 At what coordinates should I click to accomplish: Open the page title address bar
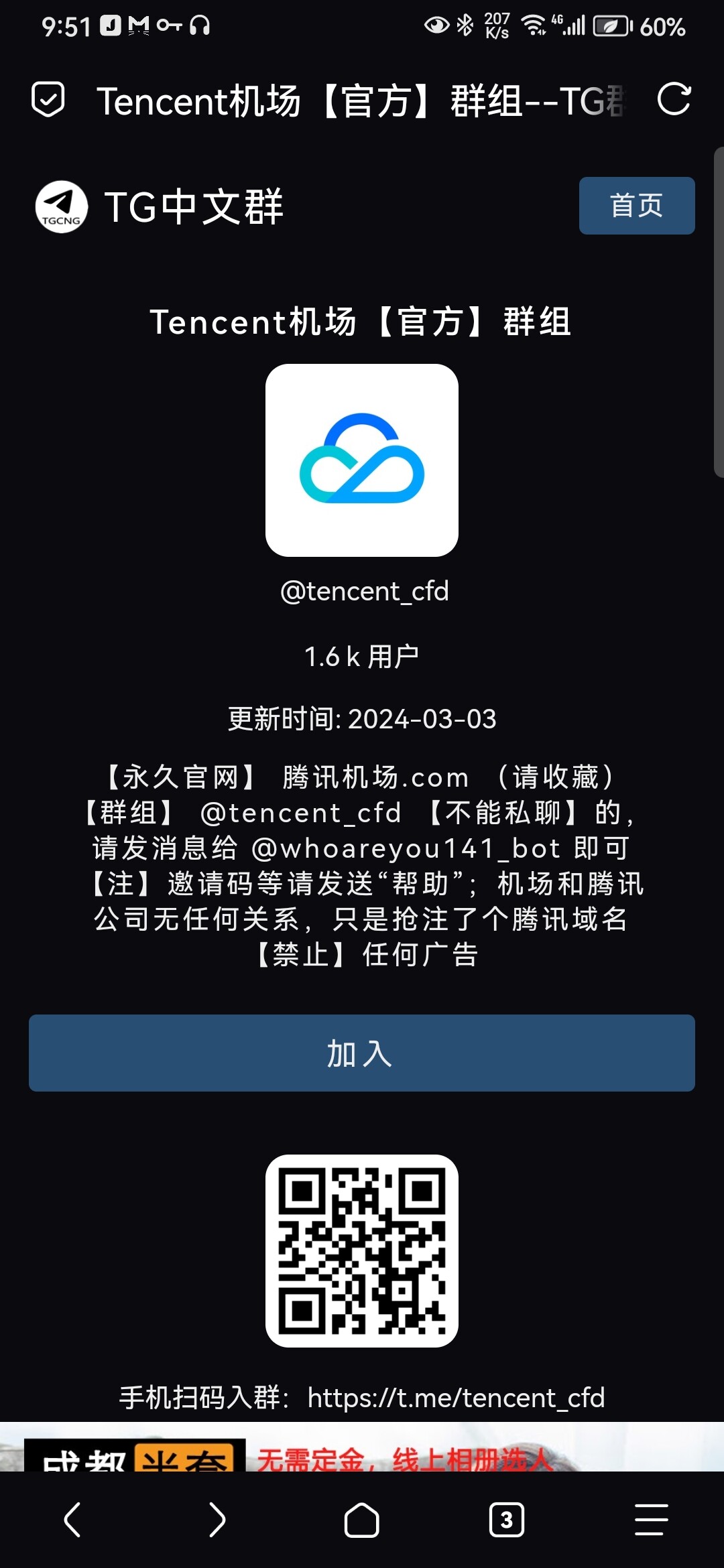click(361, 101)
